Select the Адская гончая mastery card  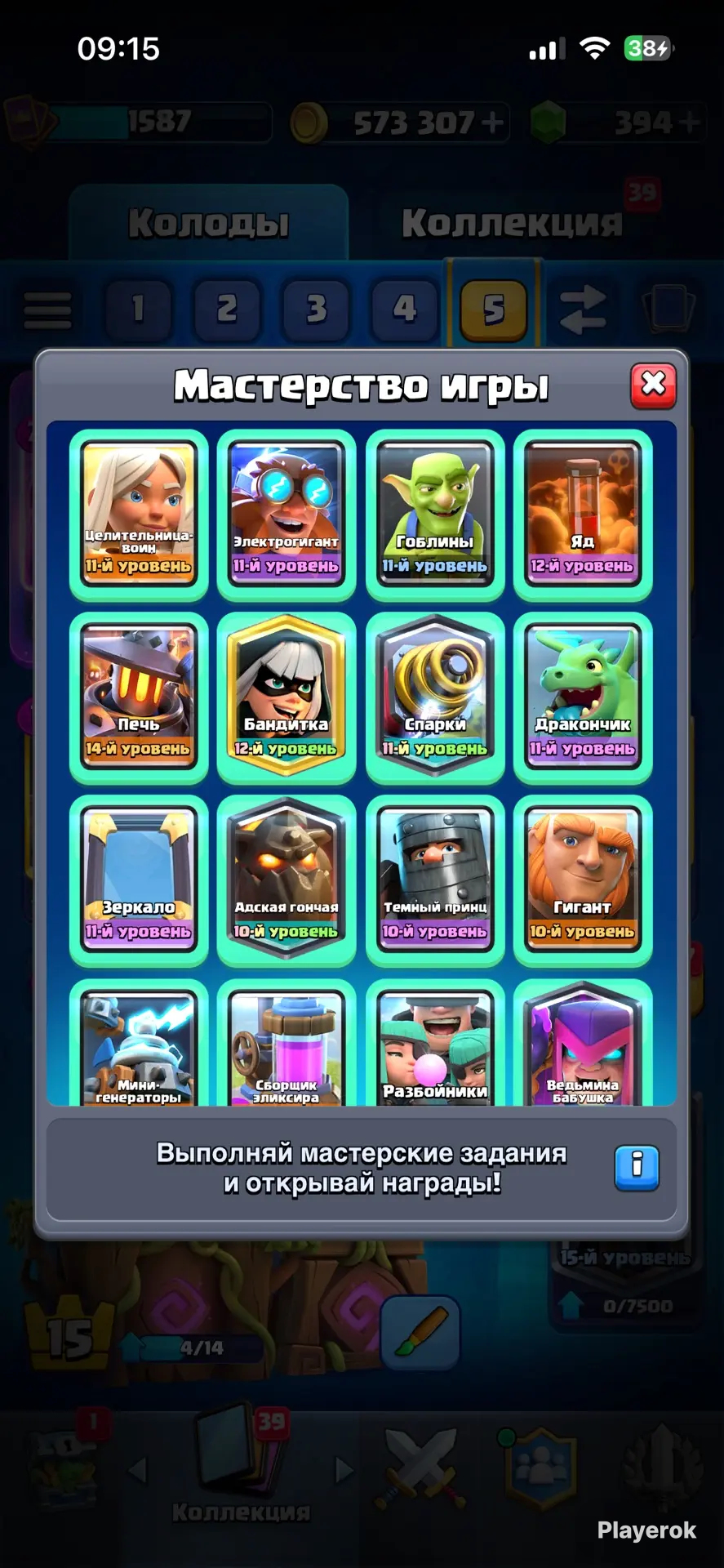point(286,881)
